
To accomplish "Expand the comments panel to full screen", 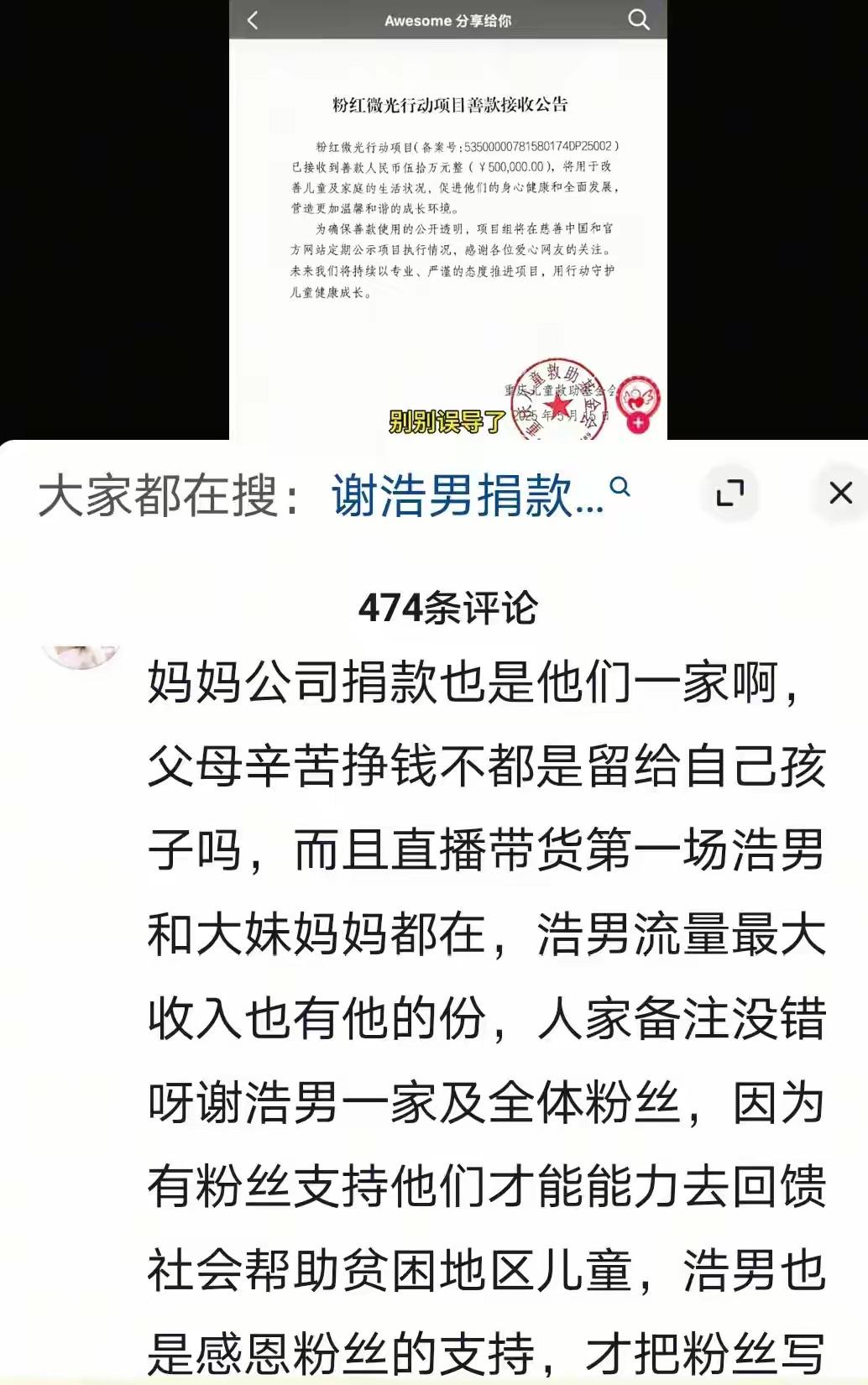I will tap(729, 494).
